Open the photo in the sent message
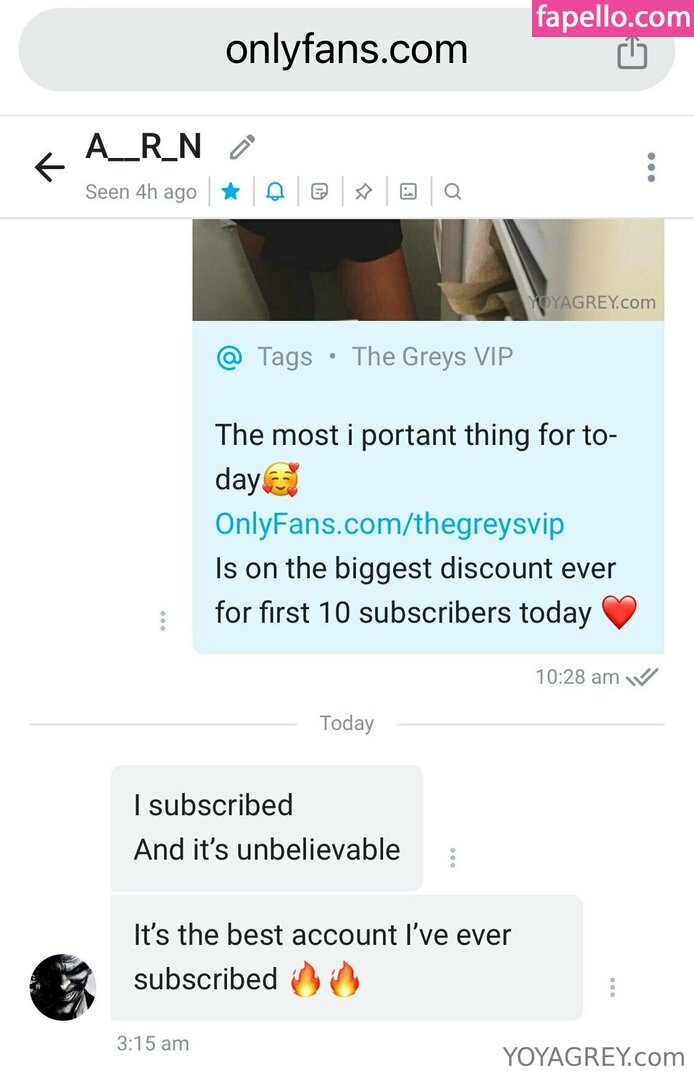Viewport: 694px width, 1080px height. (428, 269)
